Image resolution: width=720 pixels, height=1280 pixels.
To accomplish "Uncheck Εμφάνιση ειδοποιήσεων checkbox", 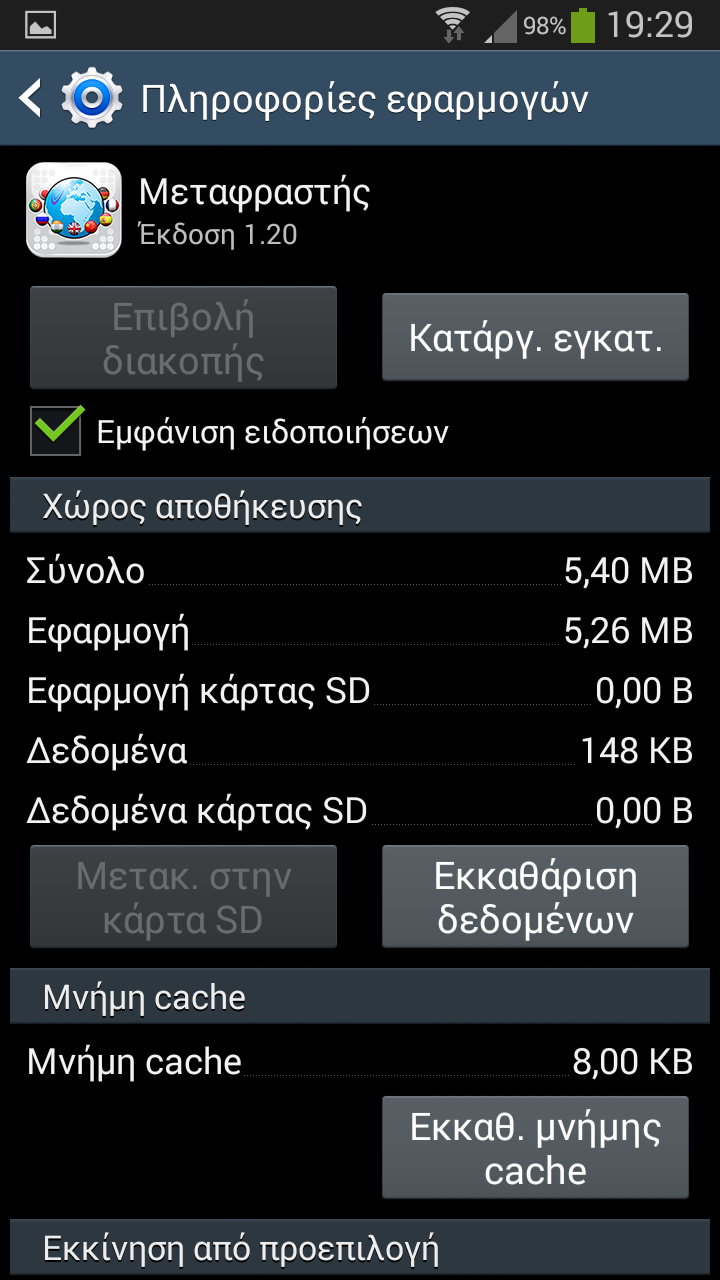I will click(56, 430).
